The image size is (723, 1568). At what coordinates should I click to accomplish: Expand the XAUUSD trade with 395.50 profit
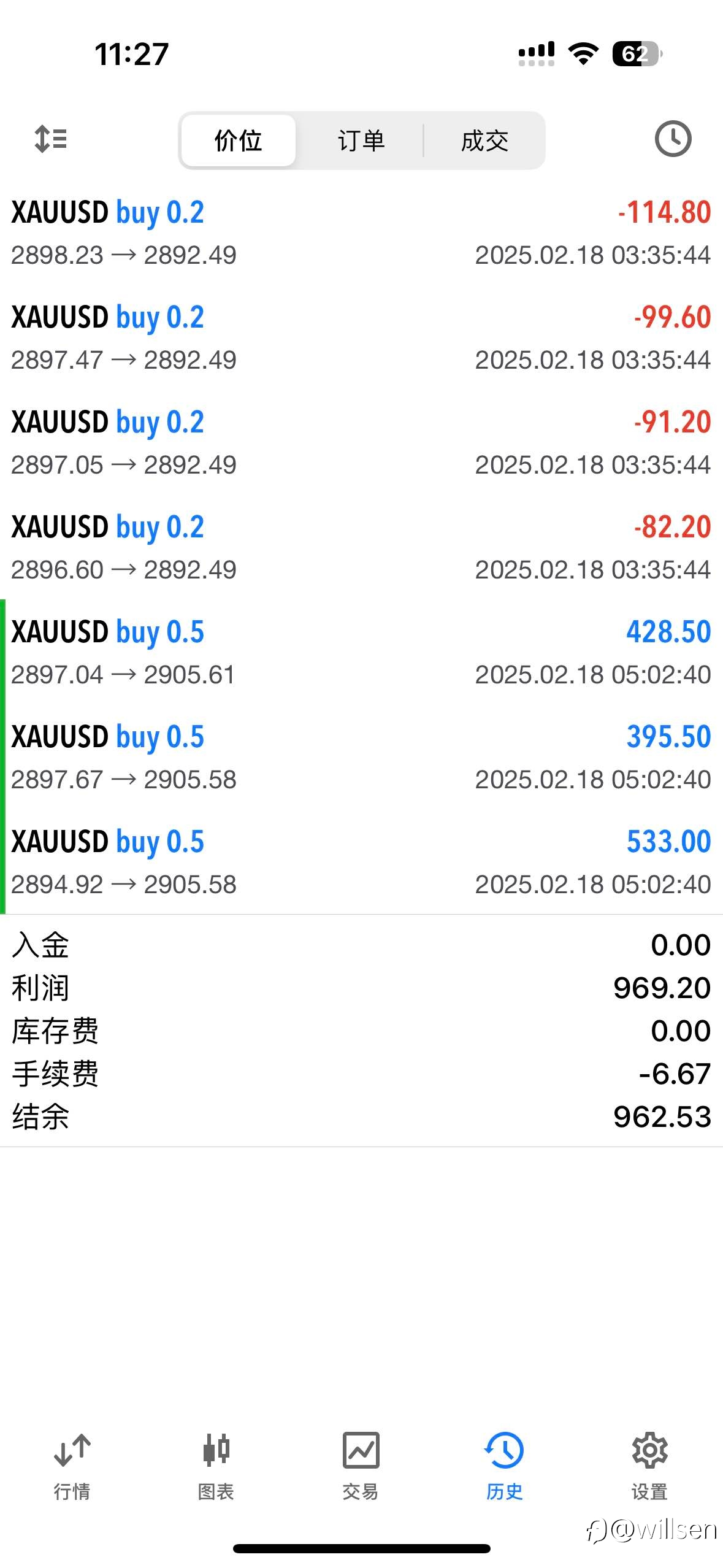click(361, 757)
